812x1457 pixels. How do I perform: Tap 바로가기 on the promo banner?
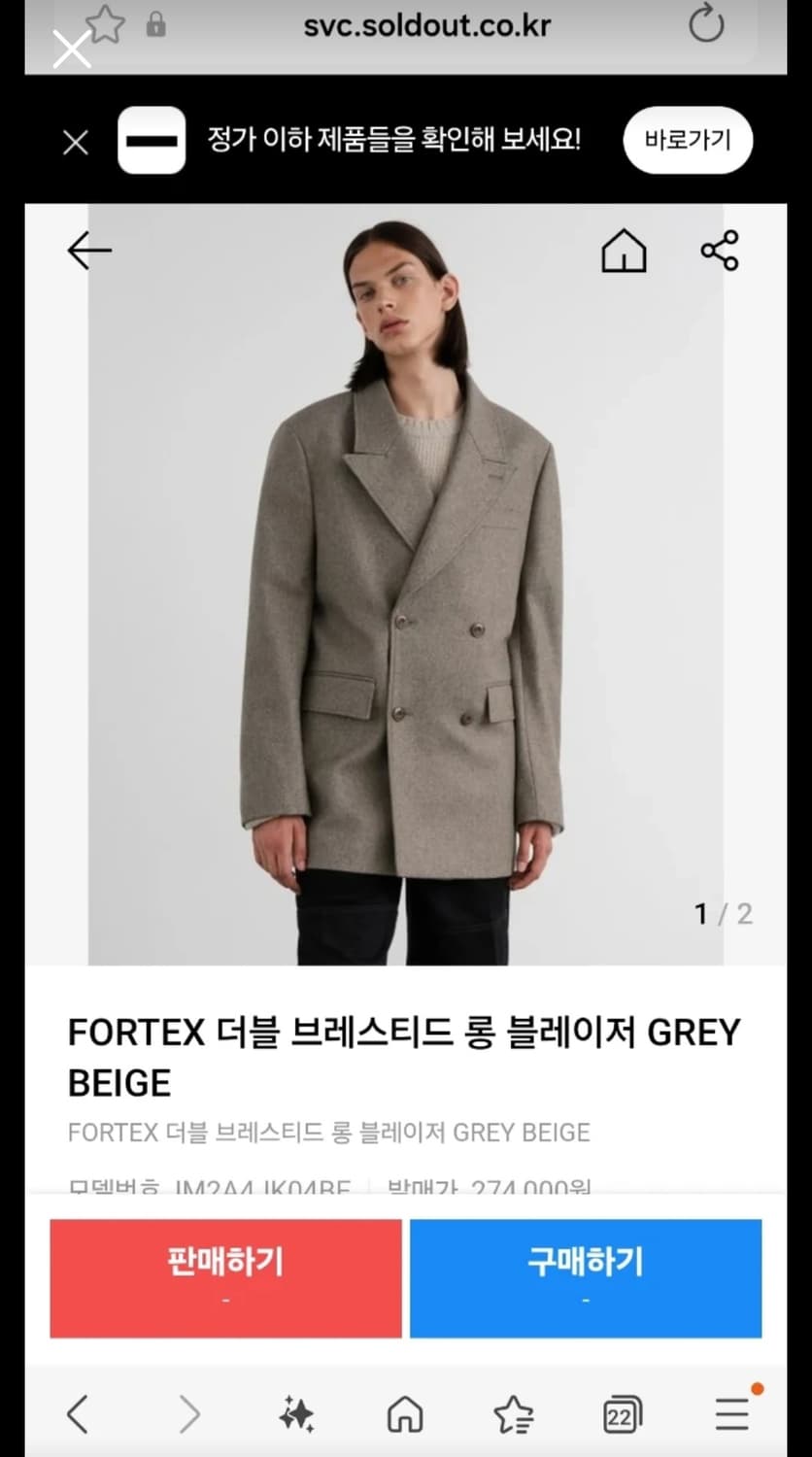pyautogui.click(x=688, y=140)
